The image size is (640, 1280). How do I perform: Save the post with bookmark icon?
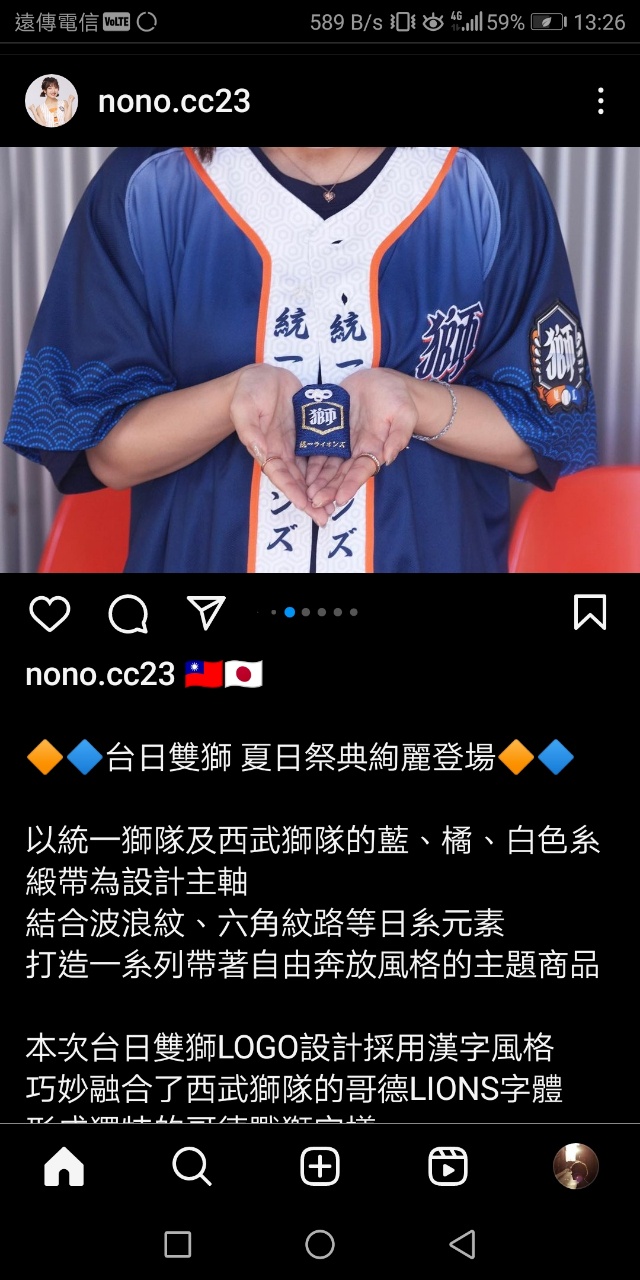click(590, 612)
